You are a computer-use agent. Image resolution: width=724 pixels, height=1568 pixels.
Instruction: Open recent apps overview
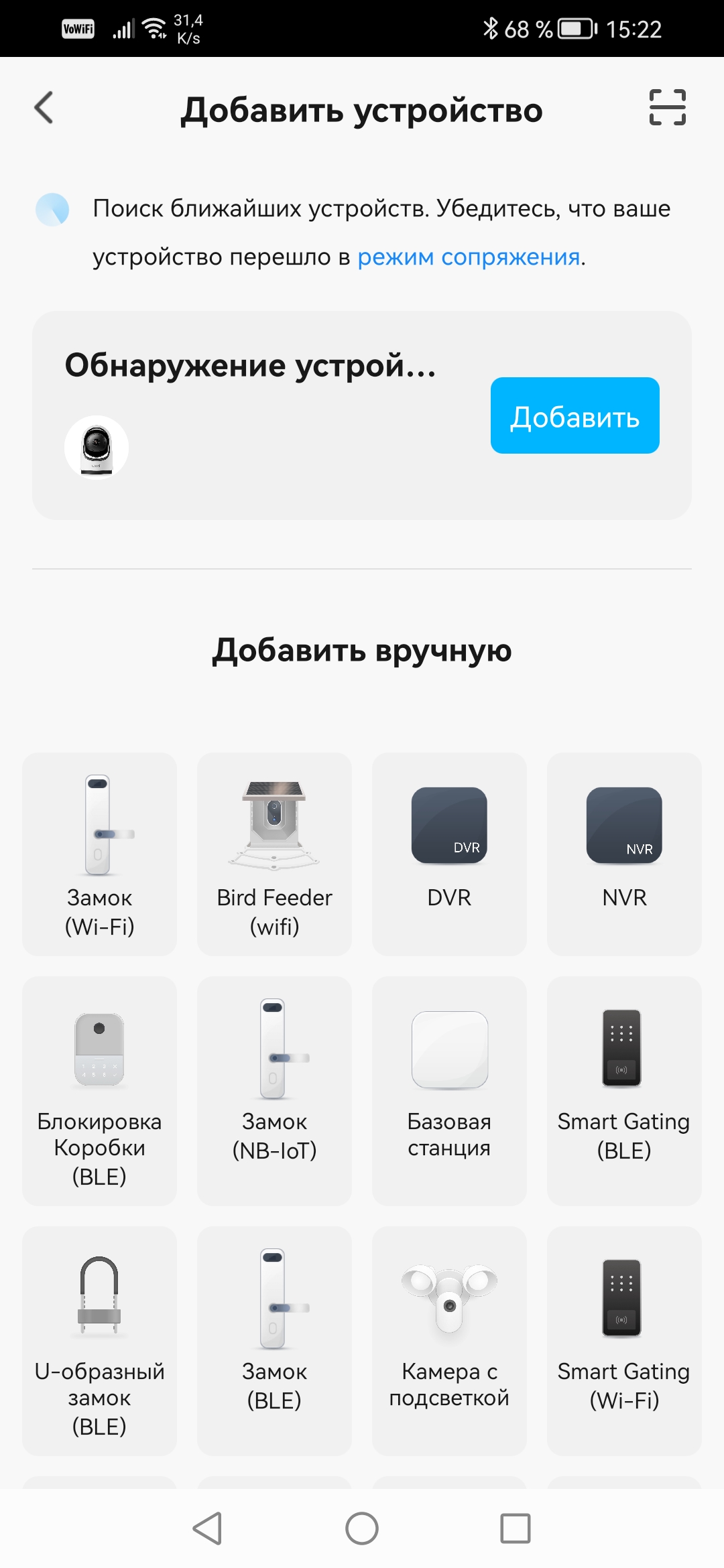point(516,1528)
